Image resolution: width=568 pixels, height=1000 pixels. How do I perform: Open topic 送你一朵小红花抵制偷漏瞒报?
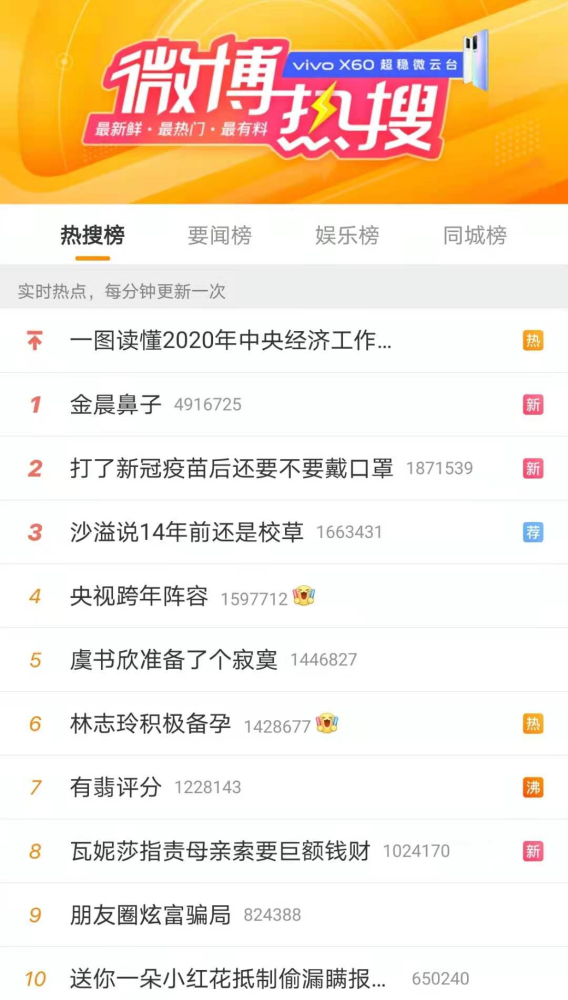click(x=284, y=974)
